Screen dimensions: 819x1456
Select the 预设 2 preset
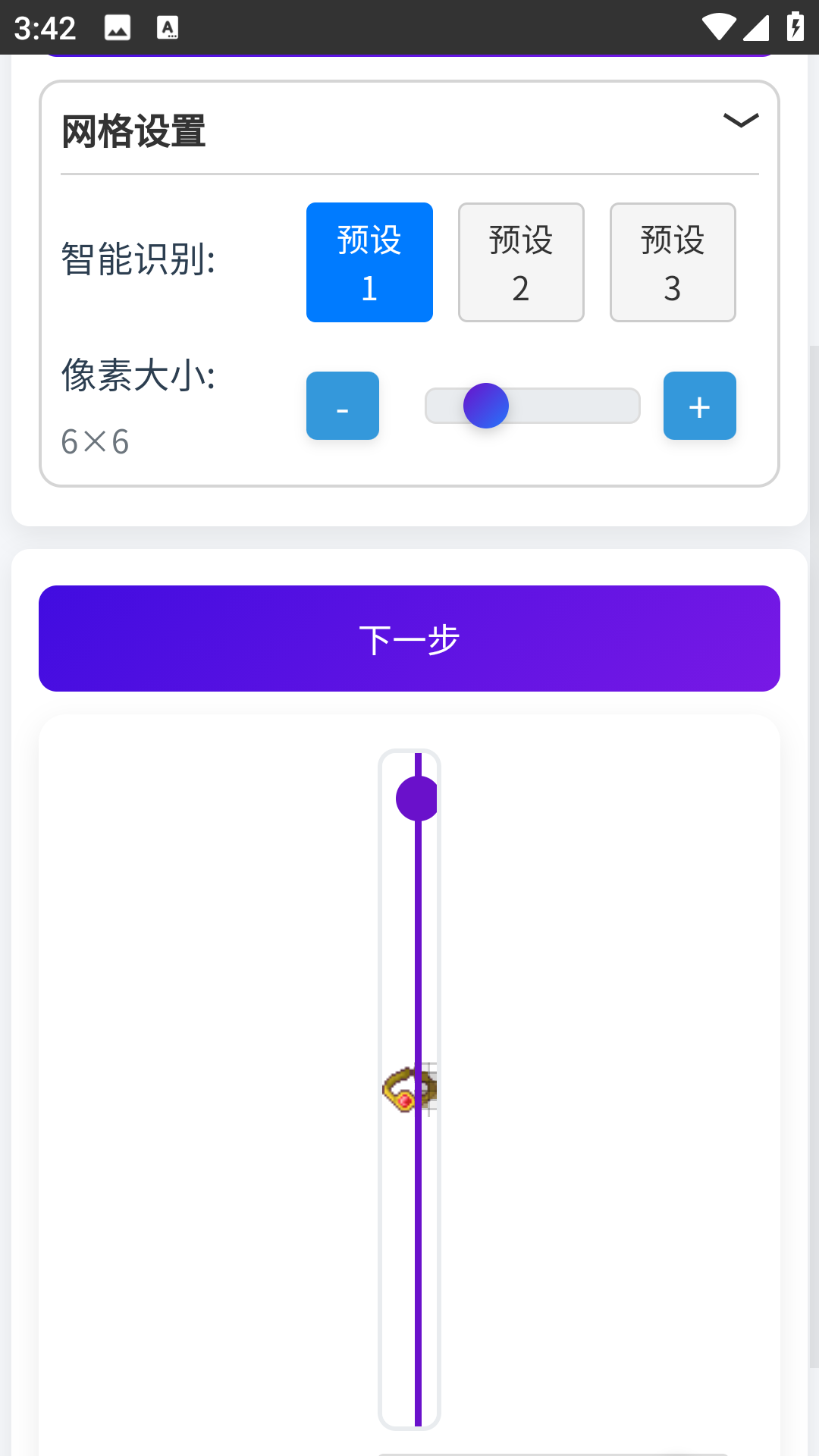click(x=521, y=262)
